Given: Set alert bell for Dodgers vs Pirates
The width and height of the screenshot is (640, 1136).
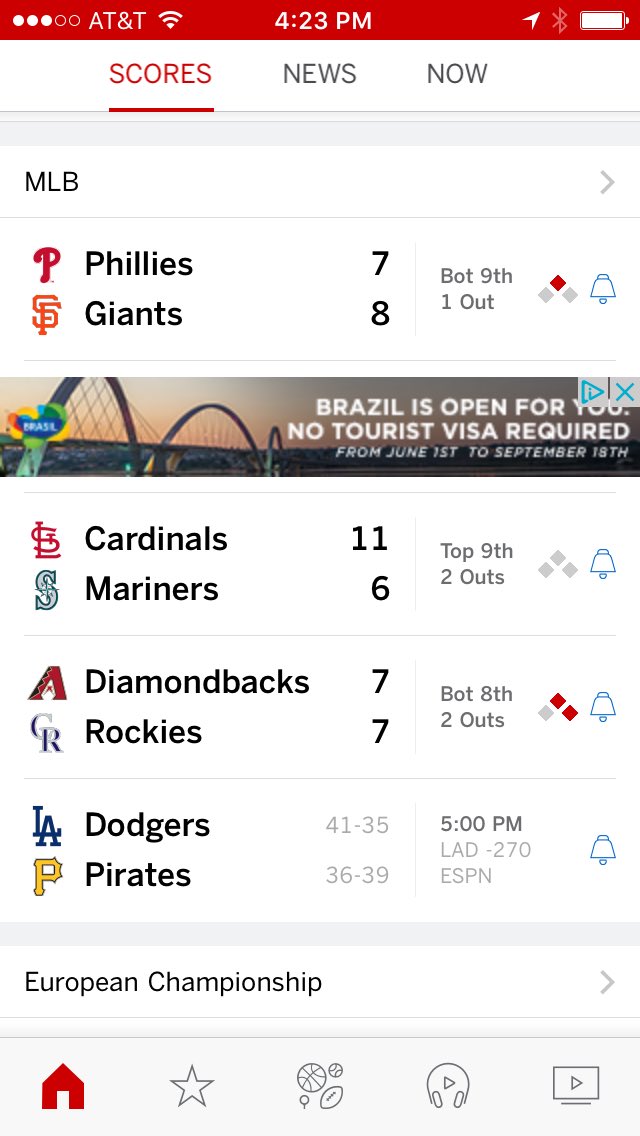Looking at the screenshot, I should [x=603, y=850].
